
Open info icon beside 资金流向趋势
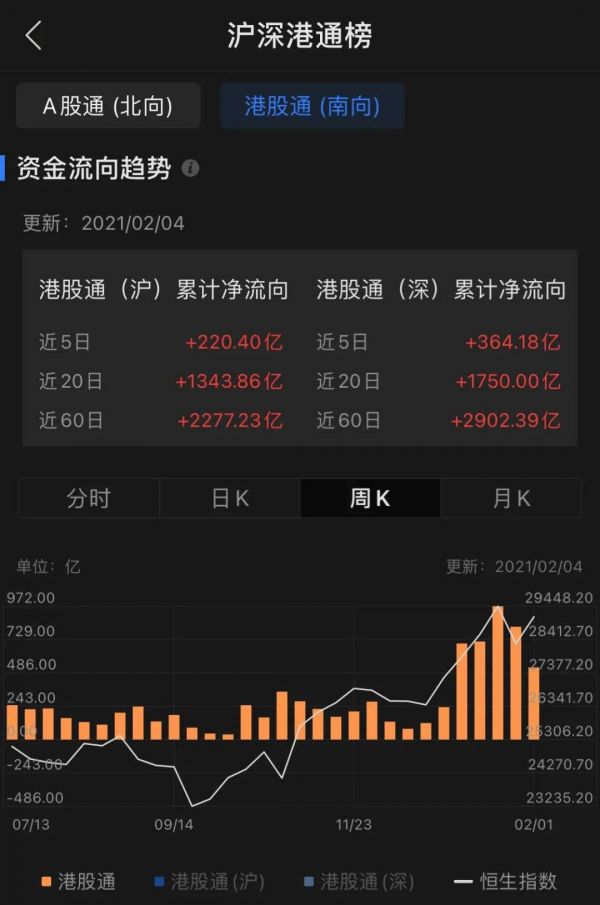coord(190,168)
